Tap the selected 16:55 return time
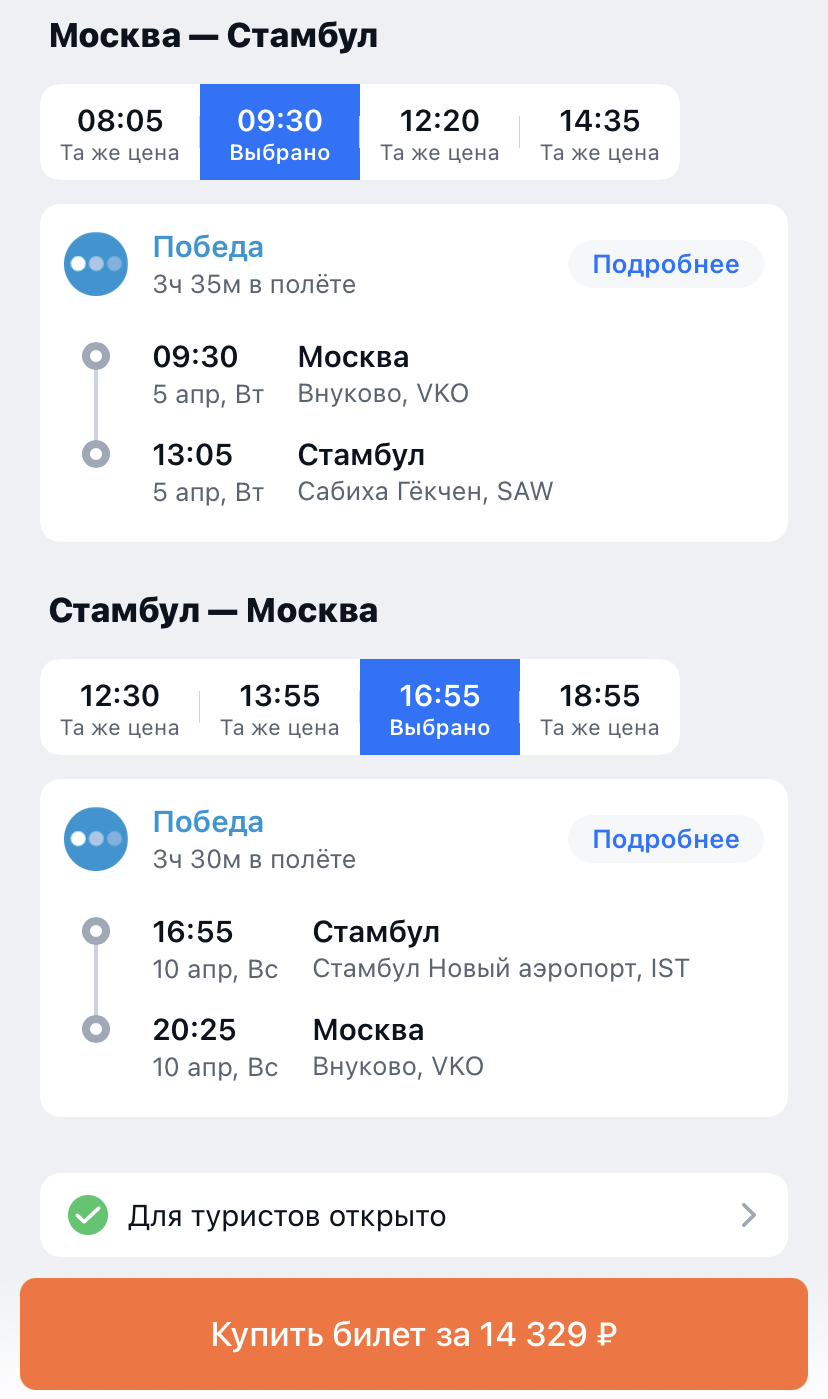Image resolution: width=828 pixels, height=1399 pixels. tap(440, 707)
